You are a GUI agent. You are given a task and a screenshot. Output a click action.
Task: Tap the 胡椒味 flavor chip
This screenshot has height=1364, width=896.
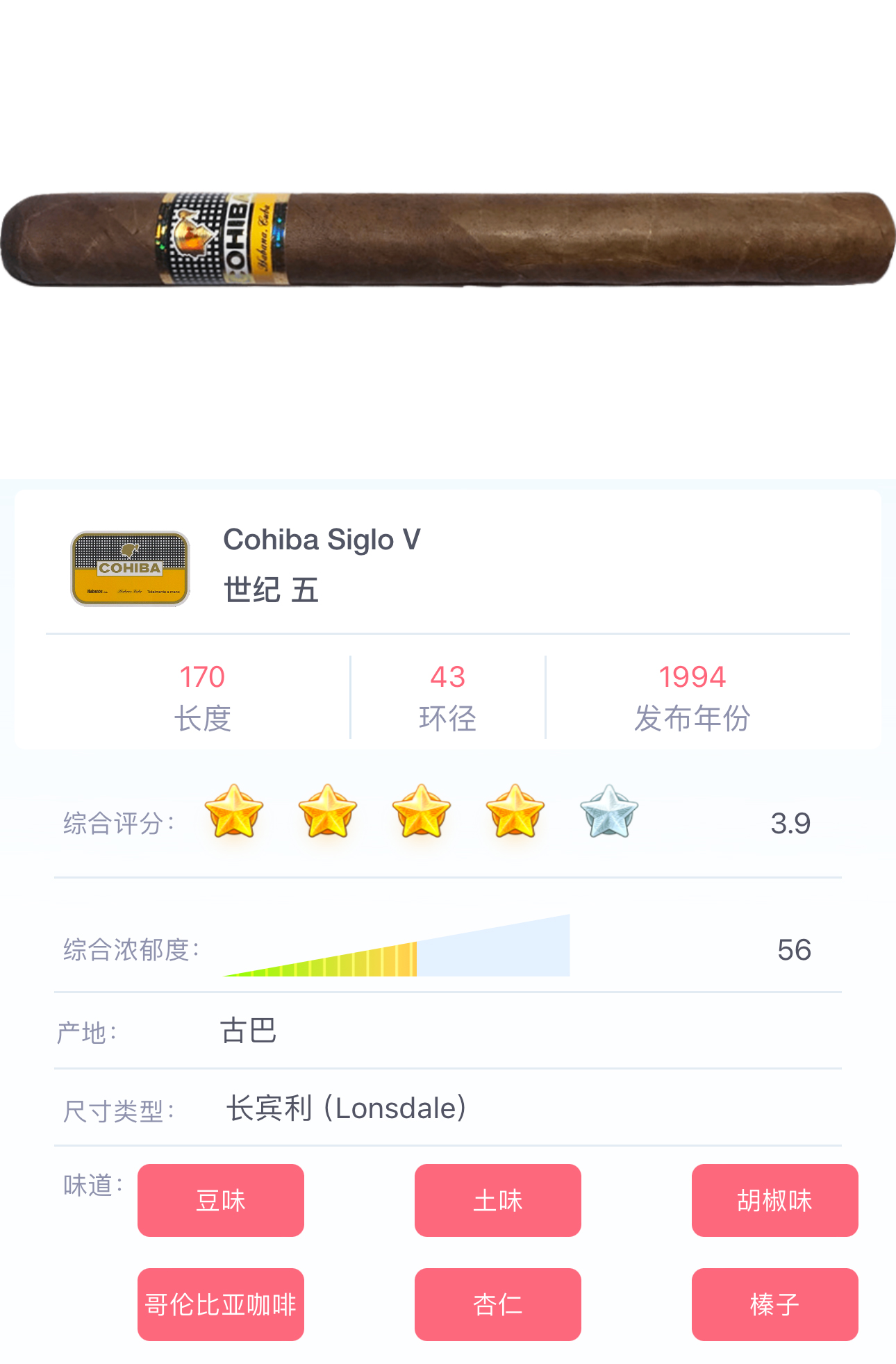coord(774,1200)
